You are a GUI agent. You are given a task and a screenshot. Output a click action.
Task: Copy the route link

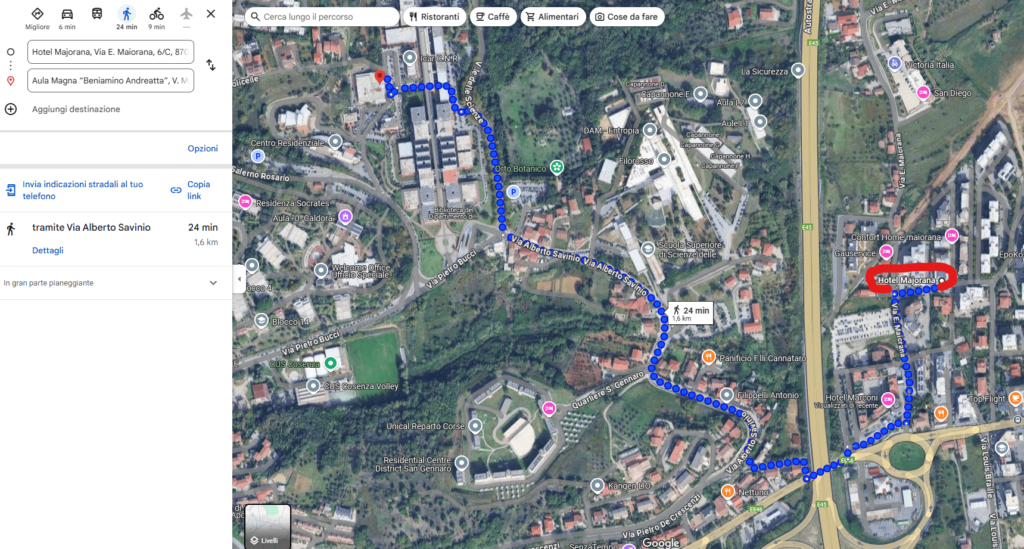coord(198,190)
